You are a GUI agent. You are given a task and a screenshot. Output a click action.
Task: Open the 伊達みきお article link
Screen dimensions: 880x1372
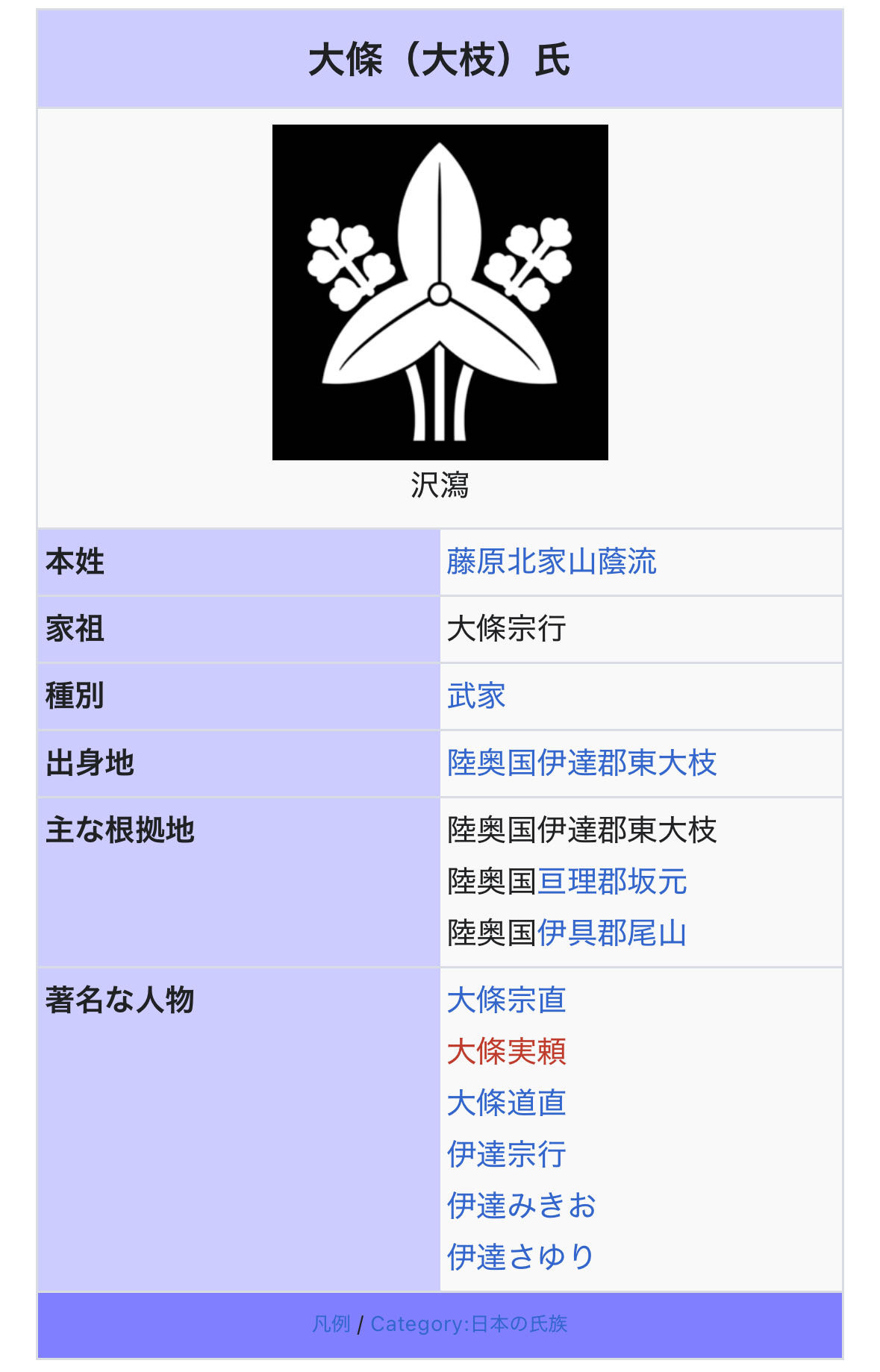point(521,1206)
